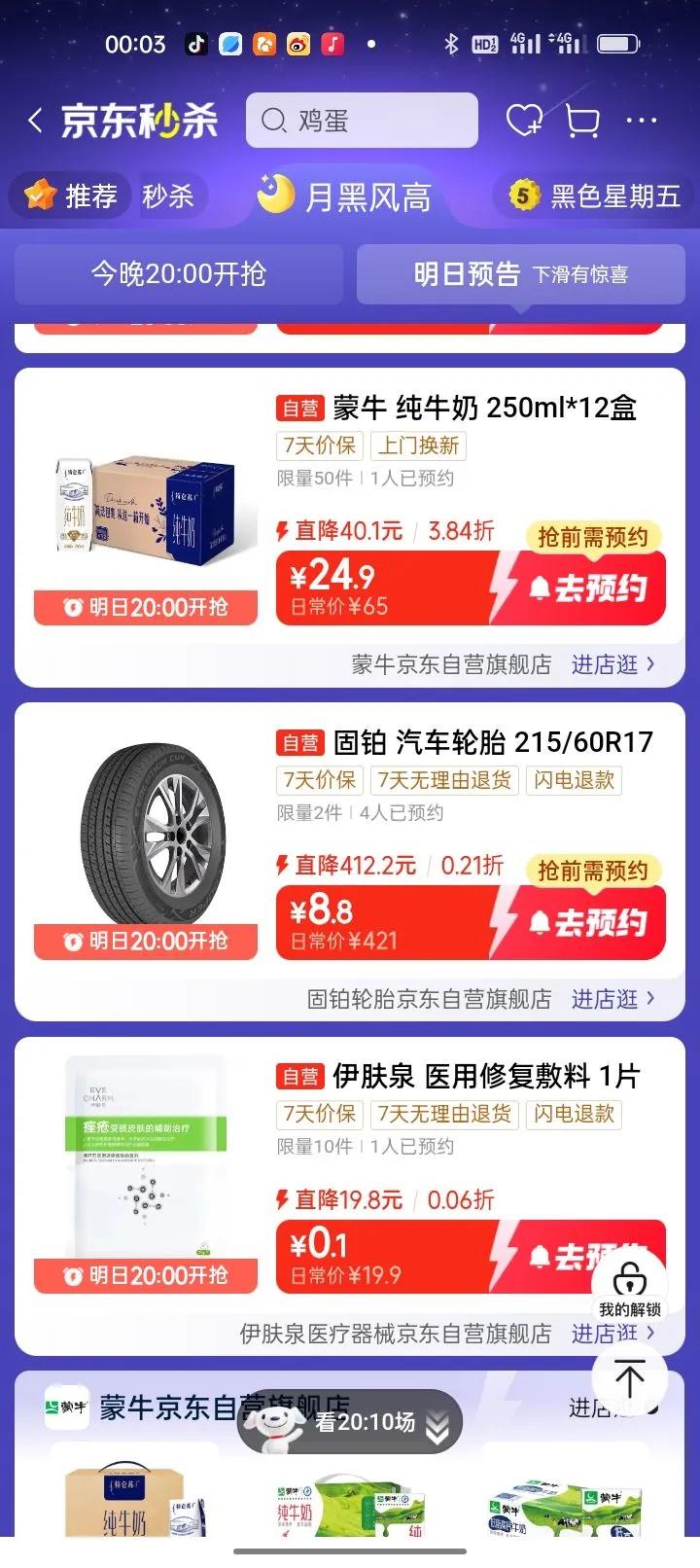The image size is (700, 1568).
Task: Open the three-dot overflow menu
Action: [x=642, y=121]
